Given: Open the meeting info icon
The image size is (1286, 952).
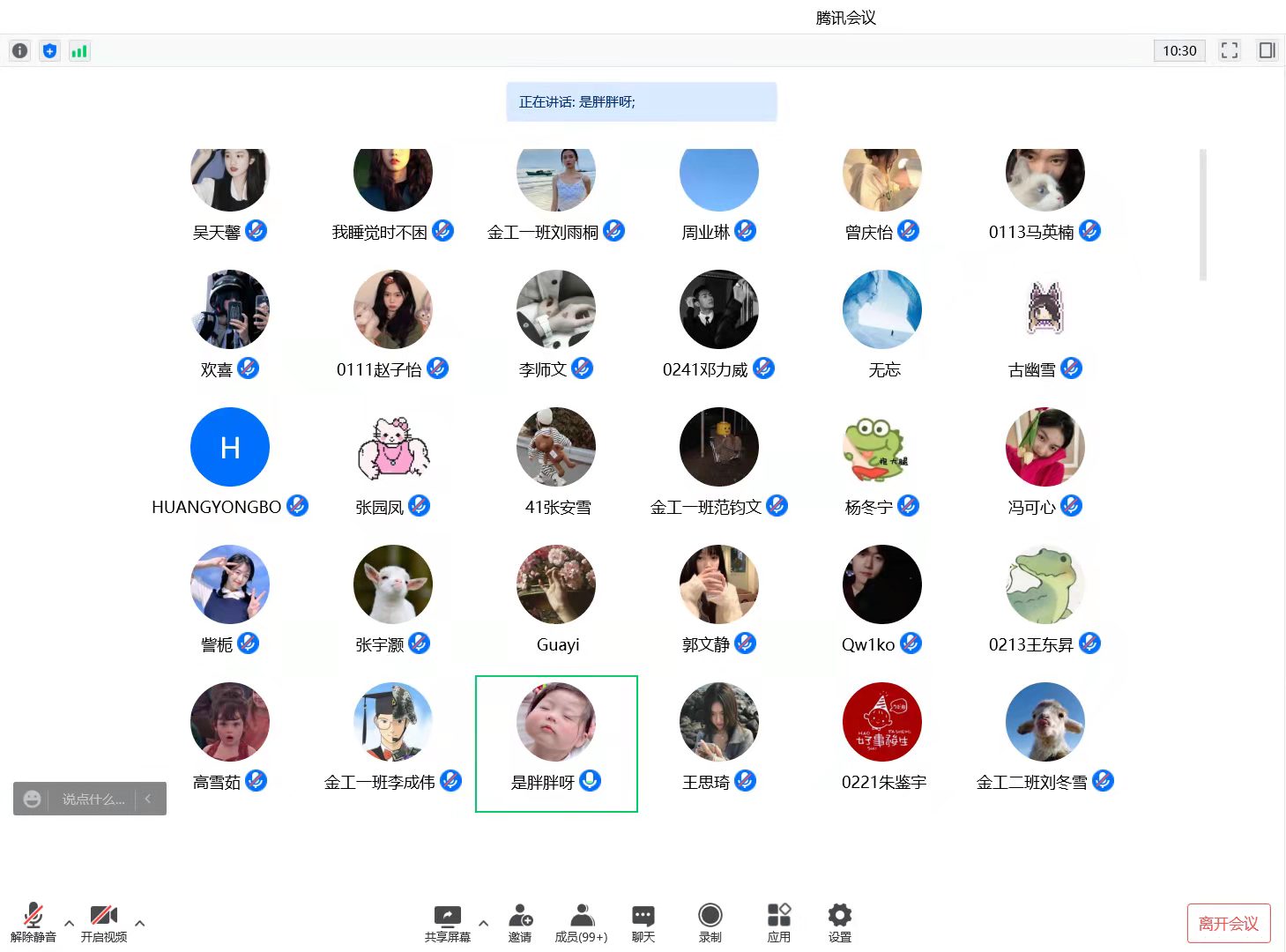Looking at the screenshot, I should (x=20, y=51).
